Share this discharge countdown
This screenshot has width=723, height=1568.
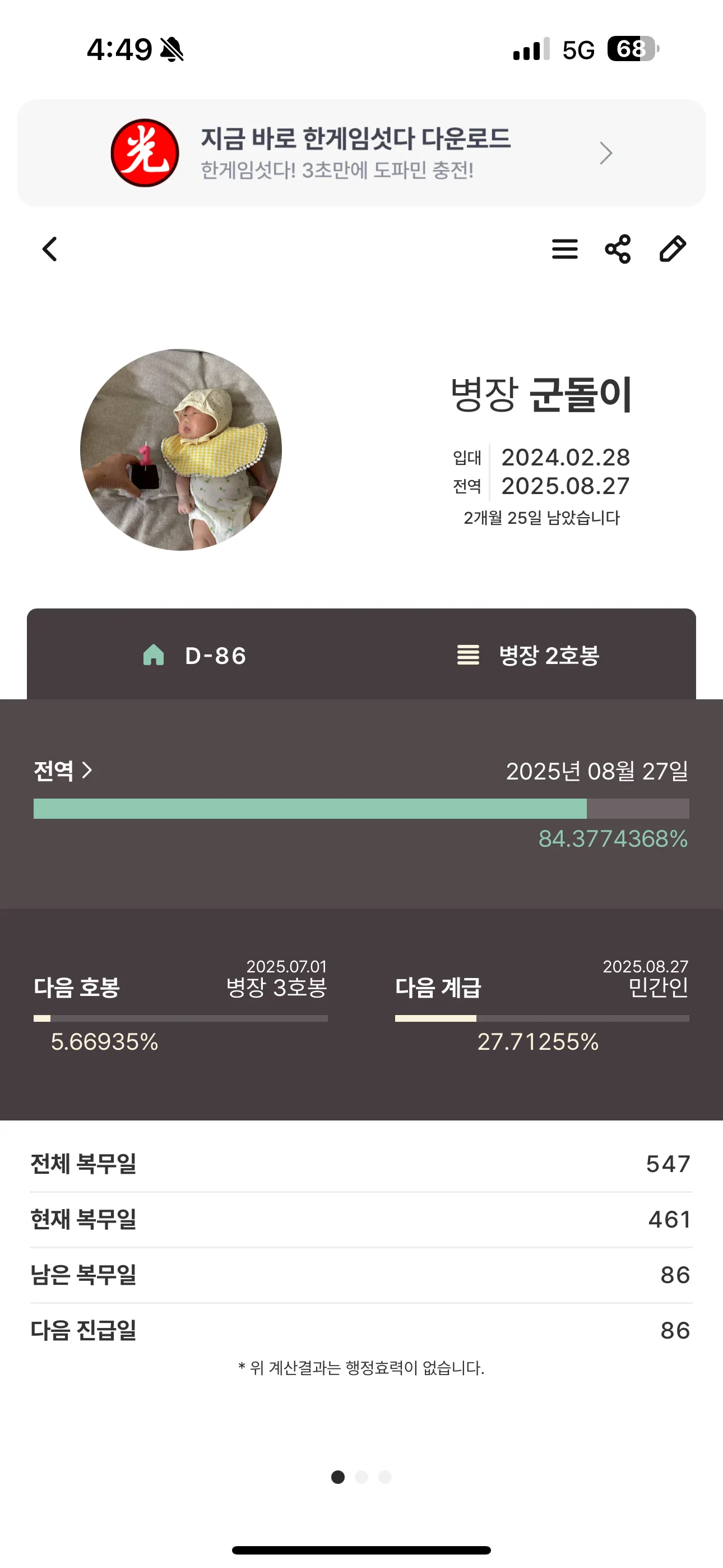click(618, 250)
